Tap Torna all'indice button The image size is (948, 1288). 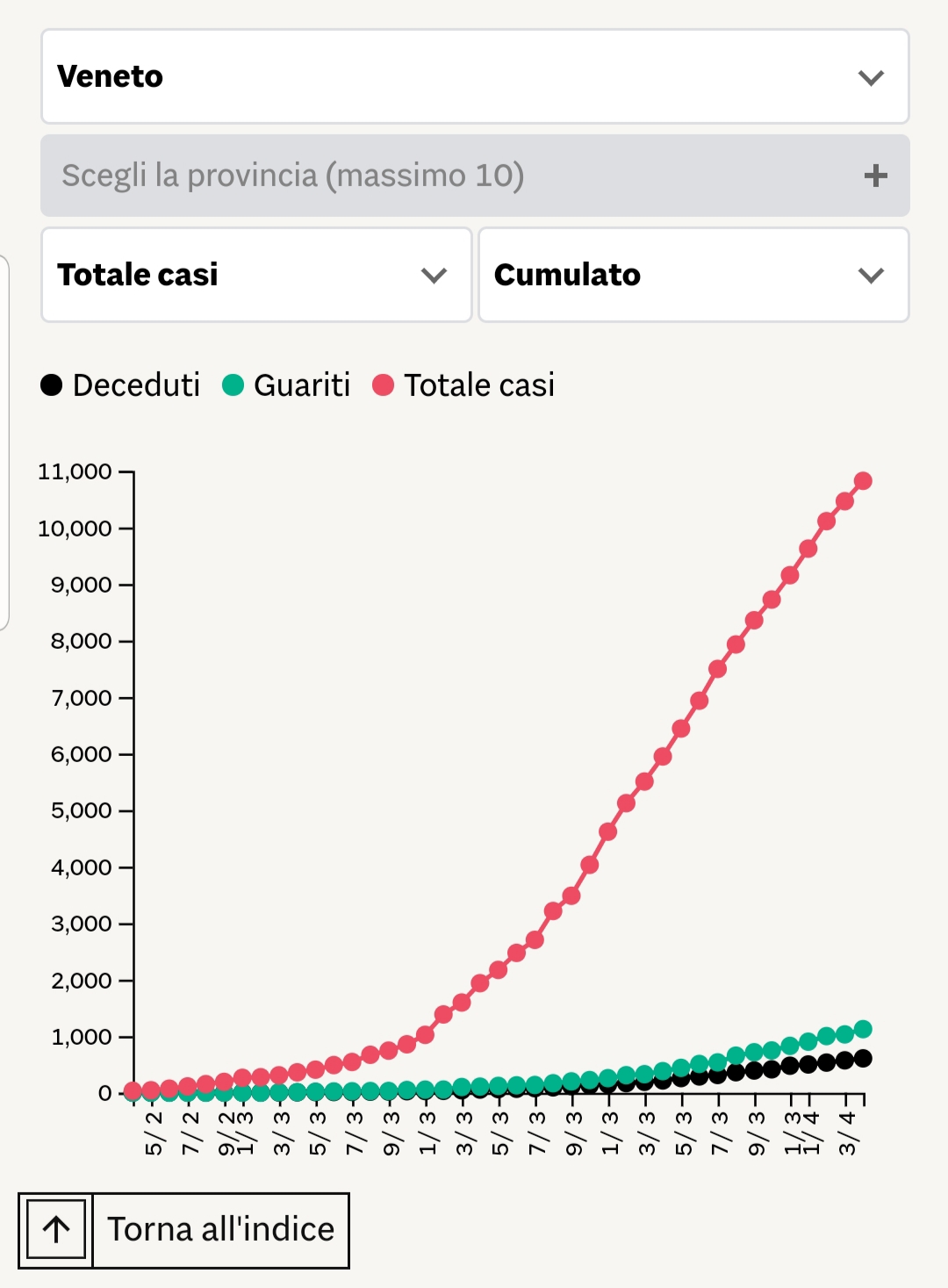tap(184, 1229)
